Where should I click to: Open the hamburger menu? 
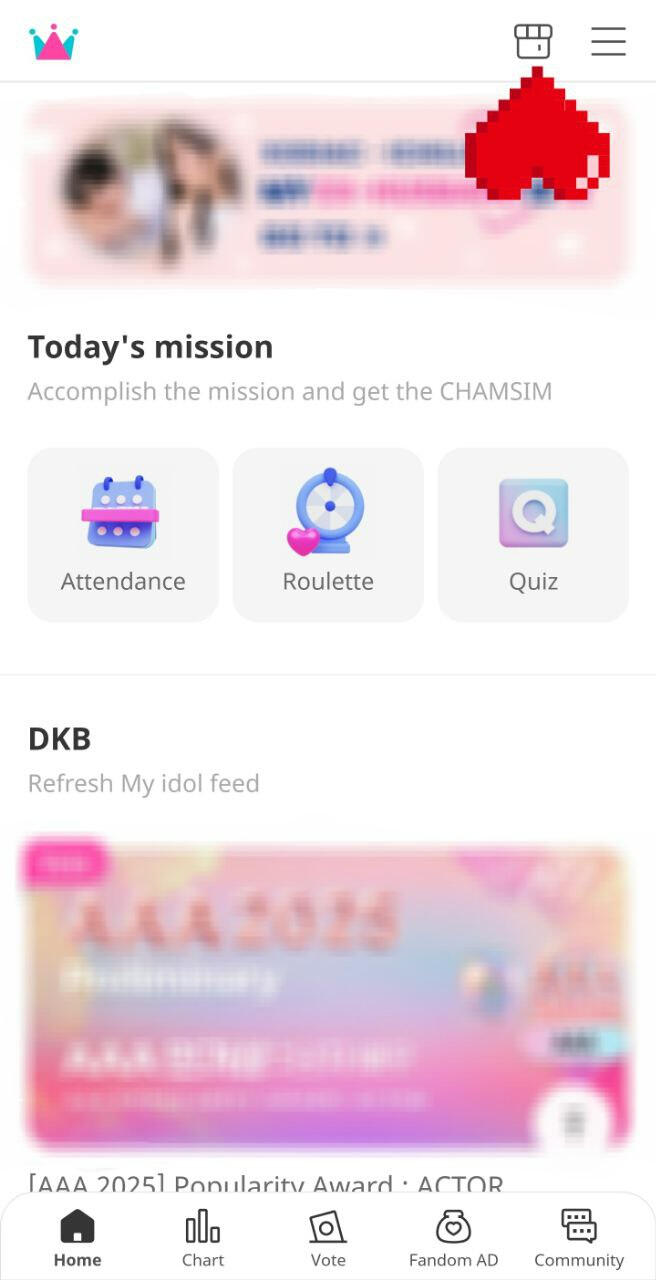click(x=608, y=42)
